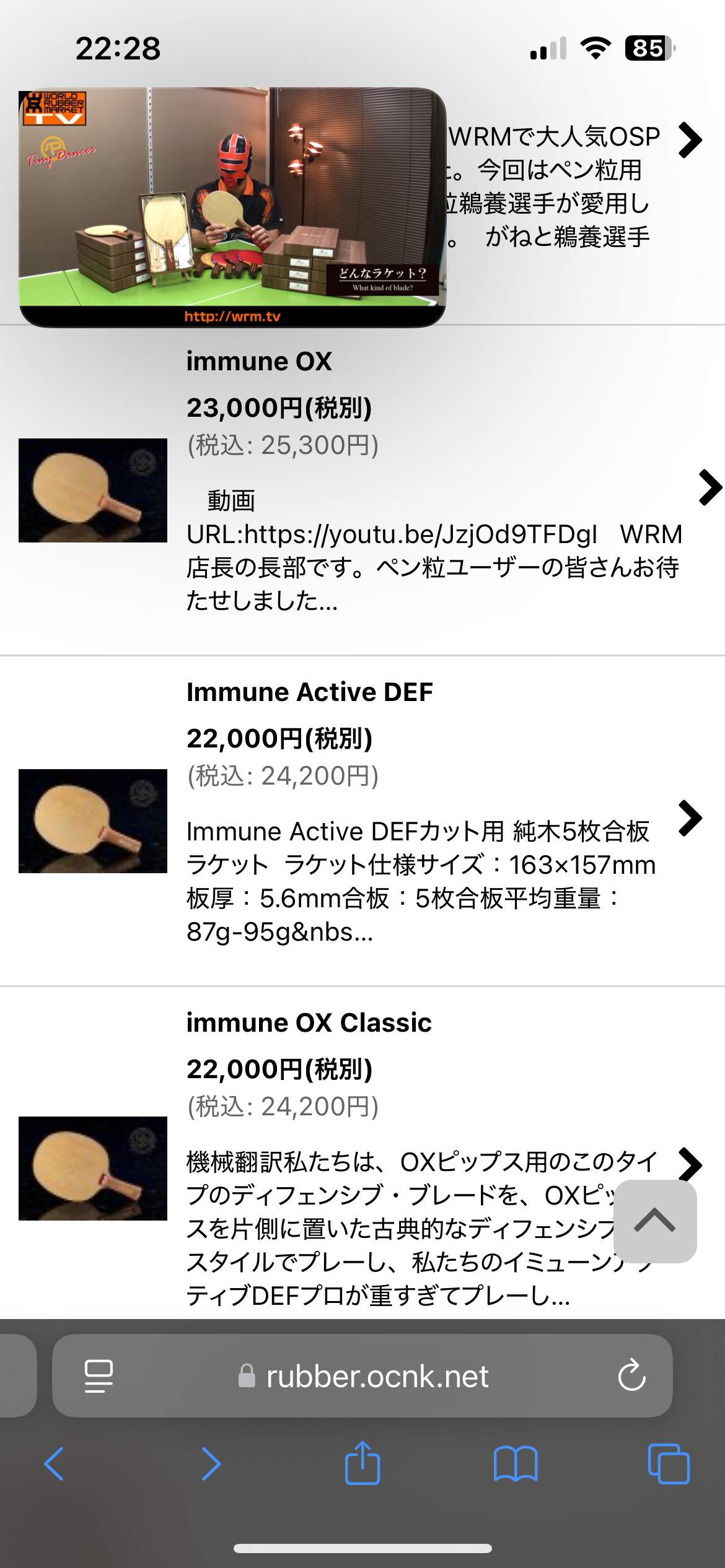
Task: Go forward in browser history
Action: pos(211,1464)
